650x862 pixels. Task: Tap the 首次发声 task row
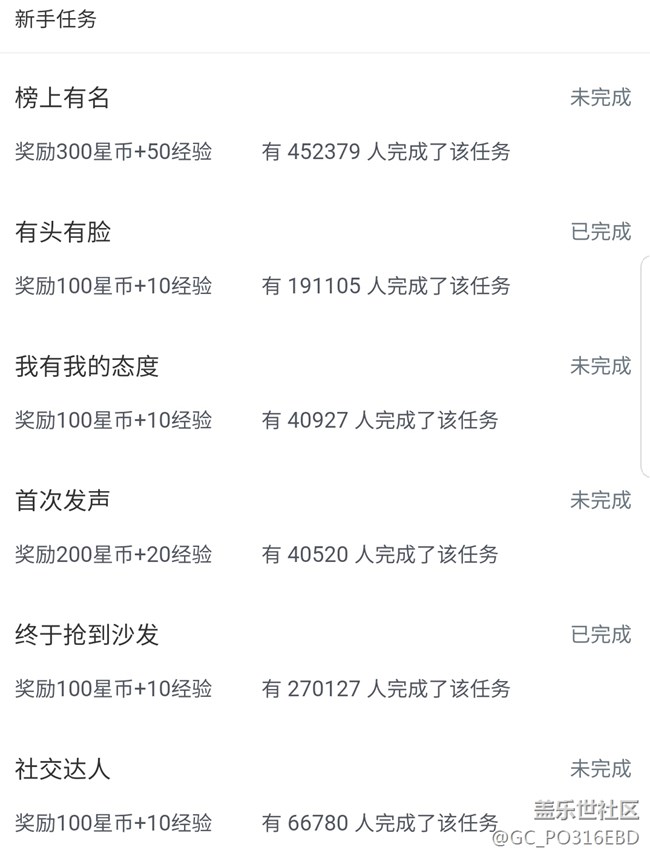coord(63,500)
